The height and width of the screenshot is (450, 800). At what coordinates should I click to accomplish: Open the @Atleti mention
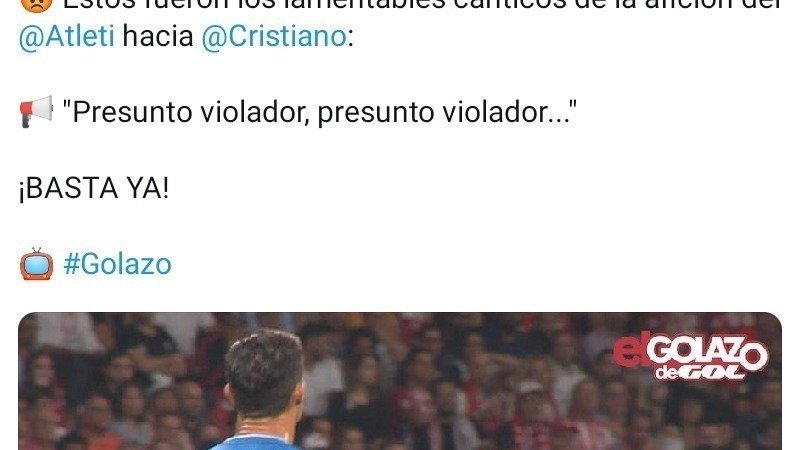(x=67, y=37)
